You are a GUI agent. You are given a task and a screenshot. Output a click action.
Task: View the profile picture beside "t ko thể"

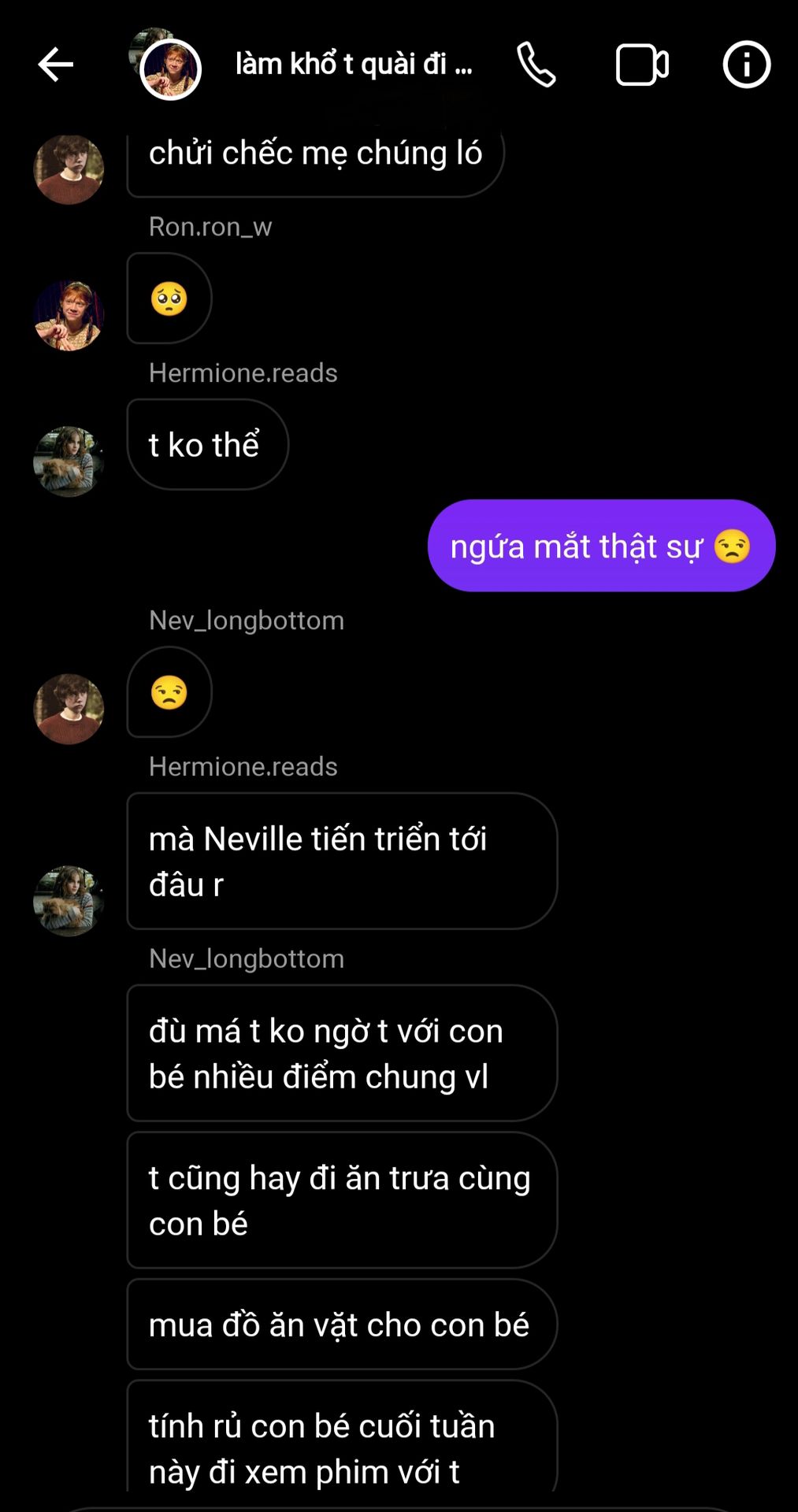point(69,461)
